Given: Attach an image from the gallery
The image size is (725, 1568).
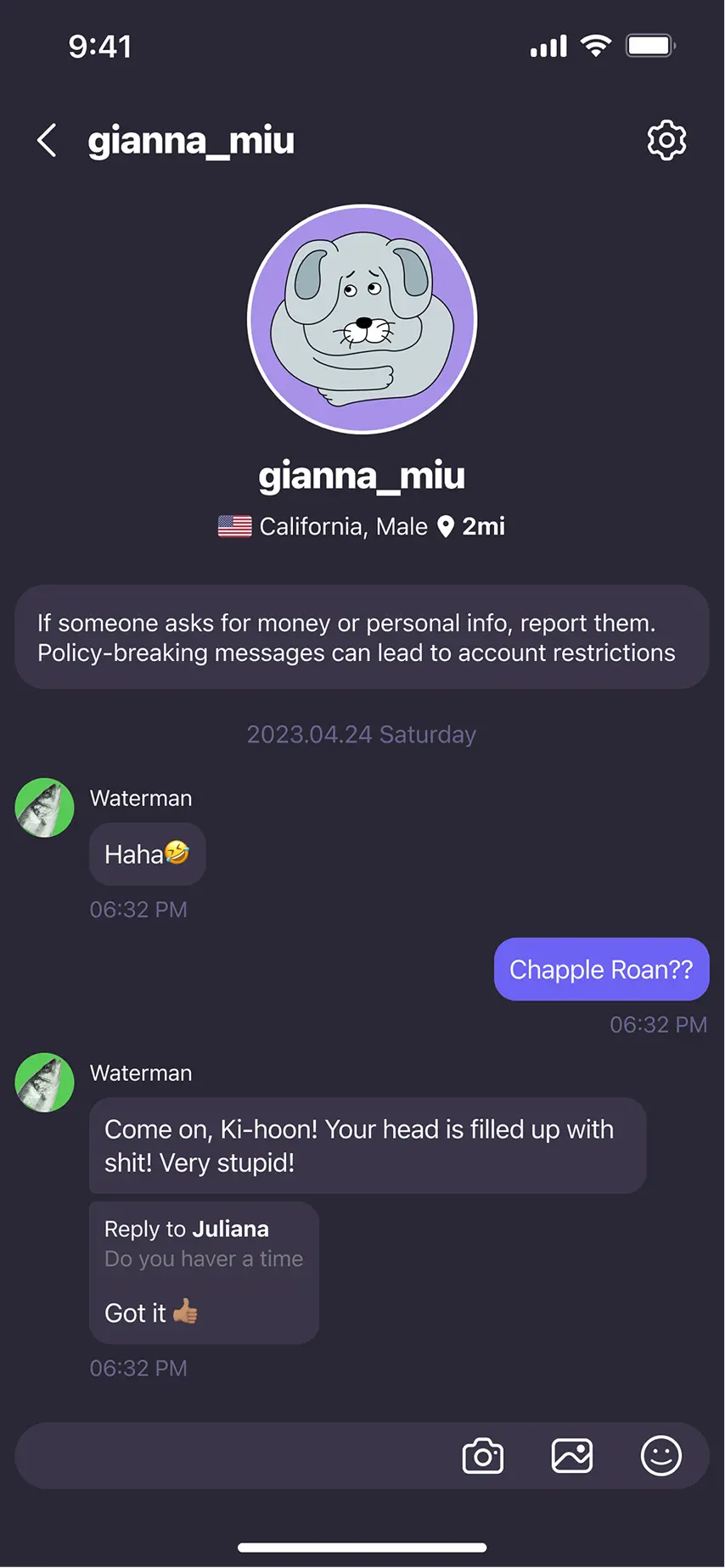Looking at the screenshot, I should click(572, 1456).
